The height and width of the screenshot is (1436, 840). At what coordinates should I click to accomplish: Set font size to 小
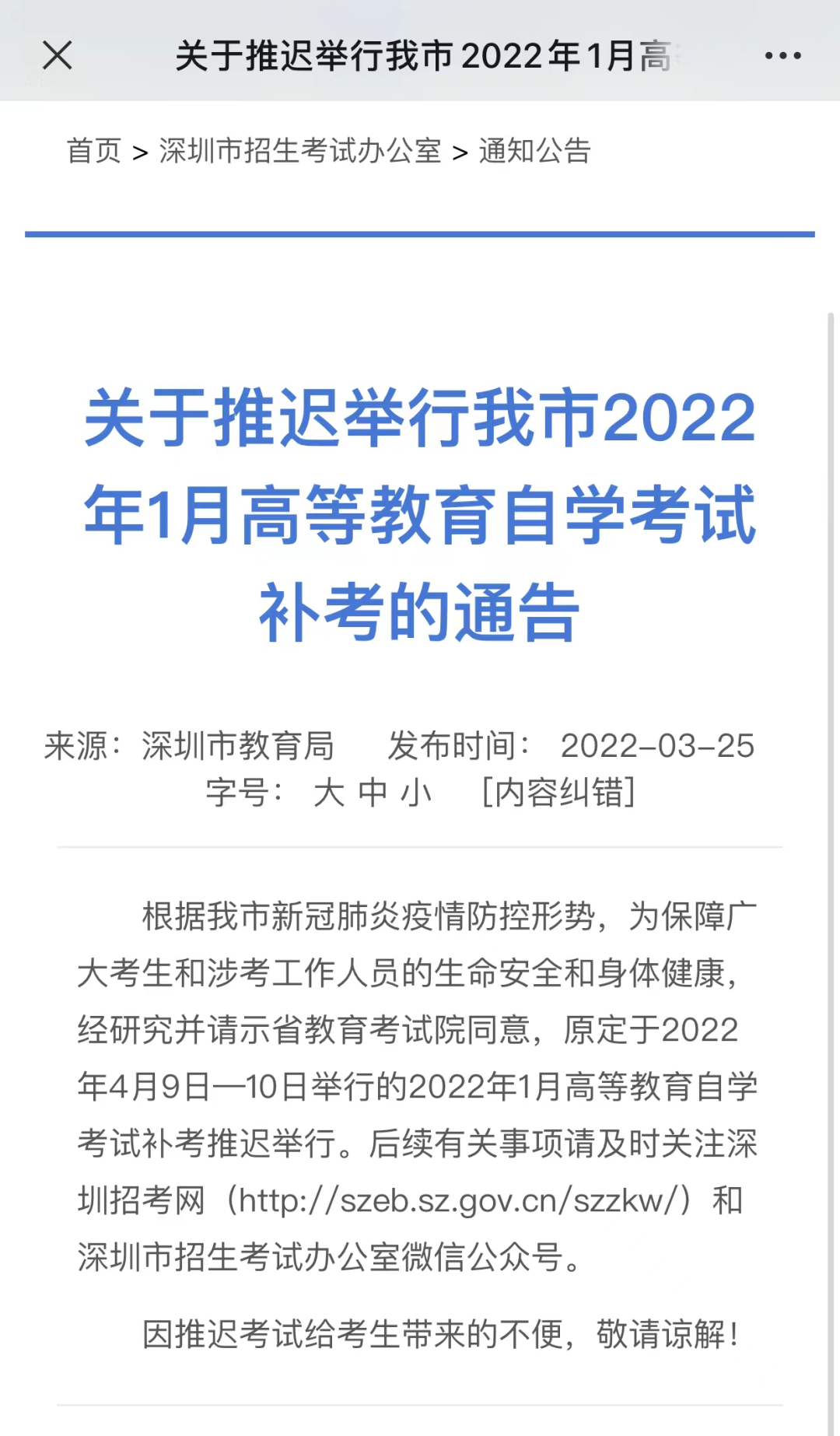pos(416,793)
